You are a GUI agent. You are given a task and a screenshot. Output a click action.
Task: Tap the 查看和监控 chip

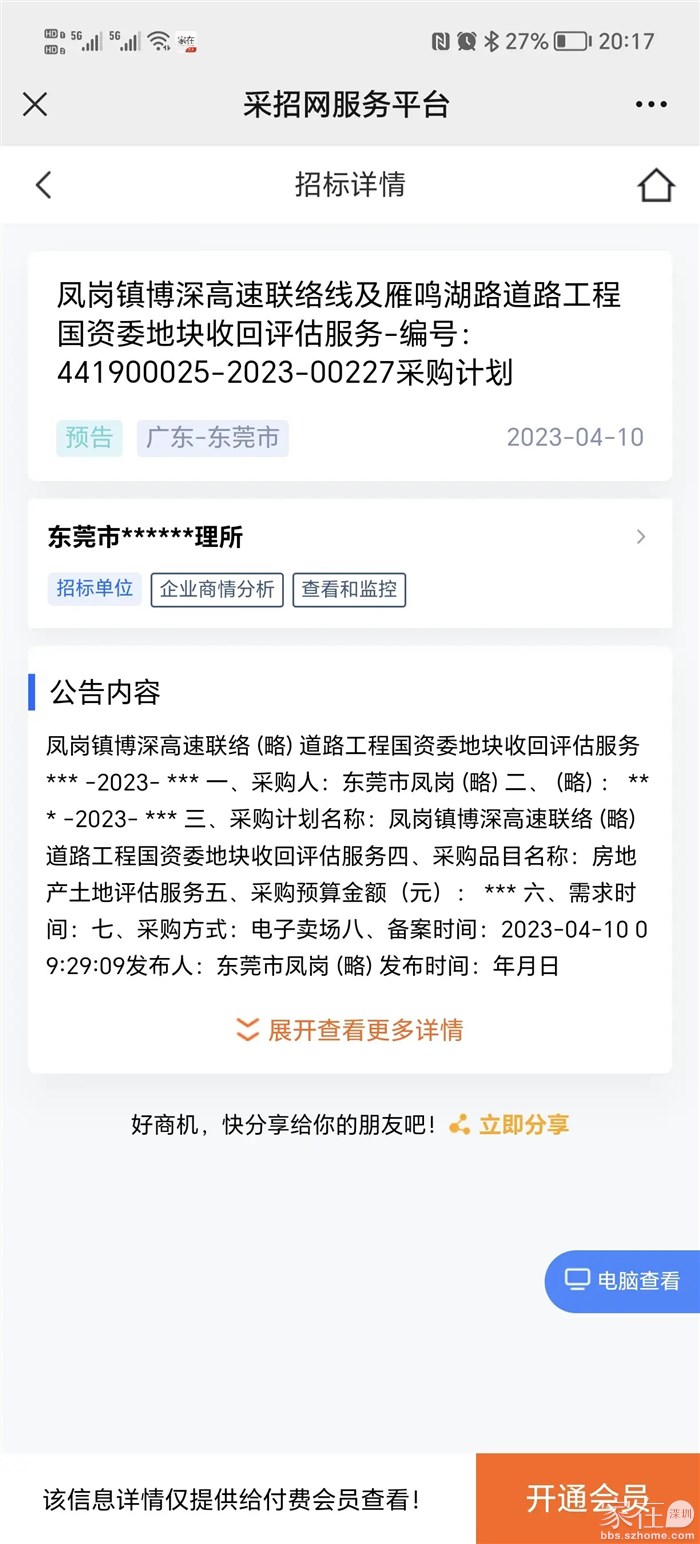click(349, 589)
